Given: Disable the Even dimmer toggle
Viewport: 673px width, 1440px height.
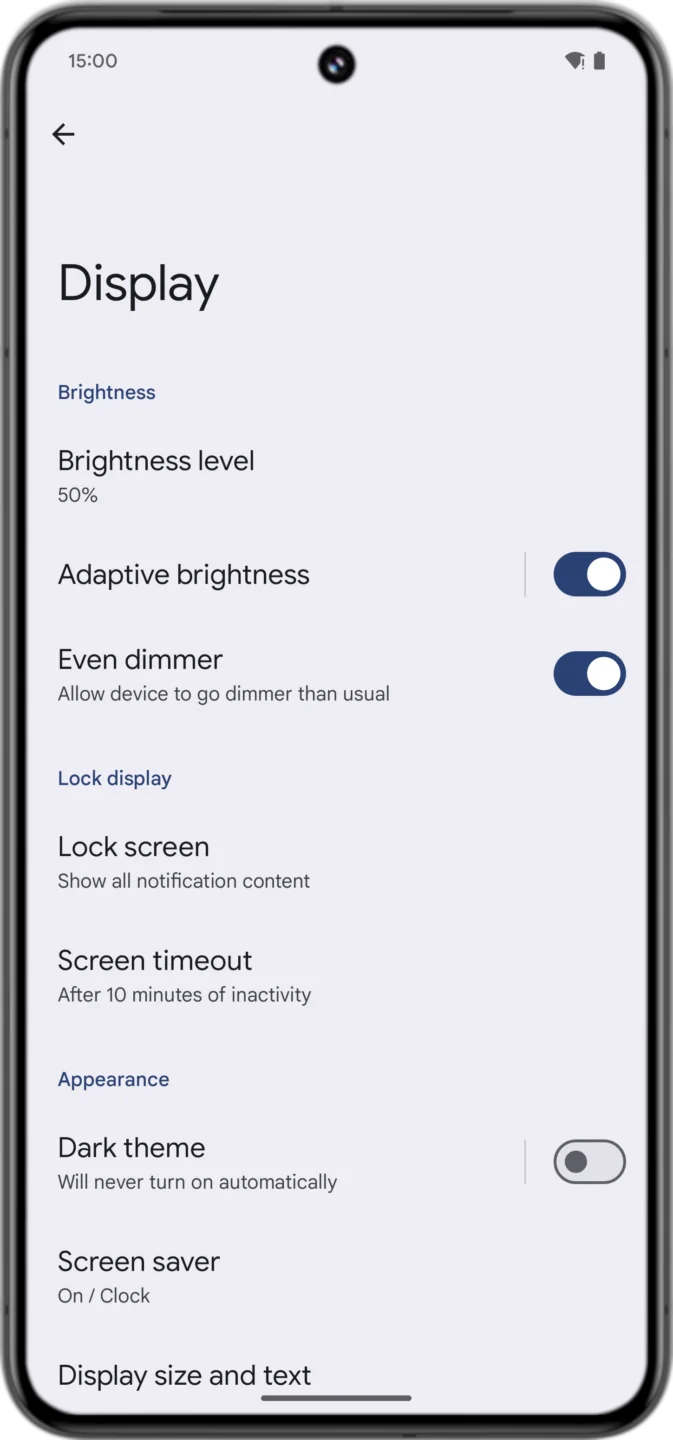Looking at the screenshot, I should point(589,674).
